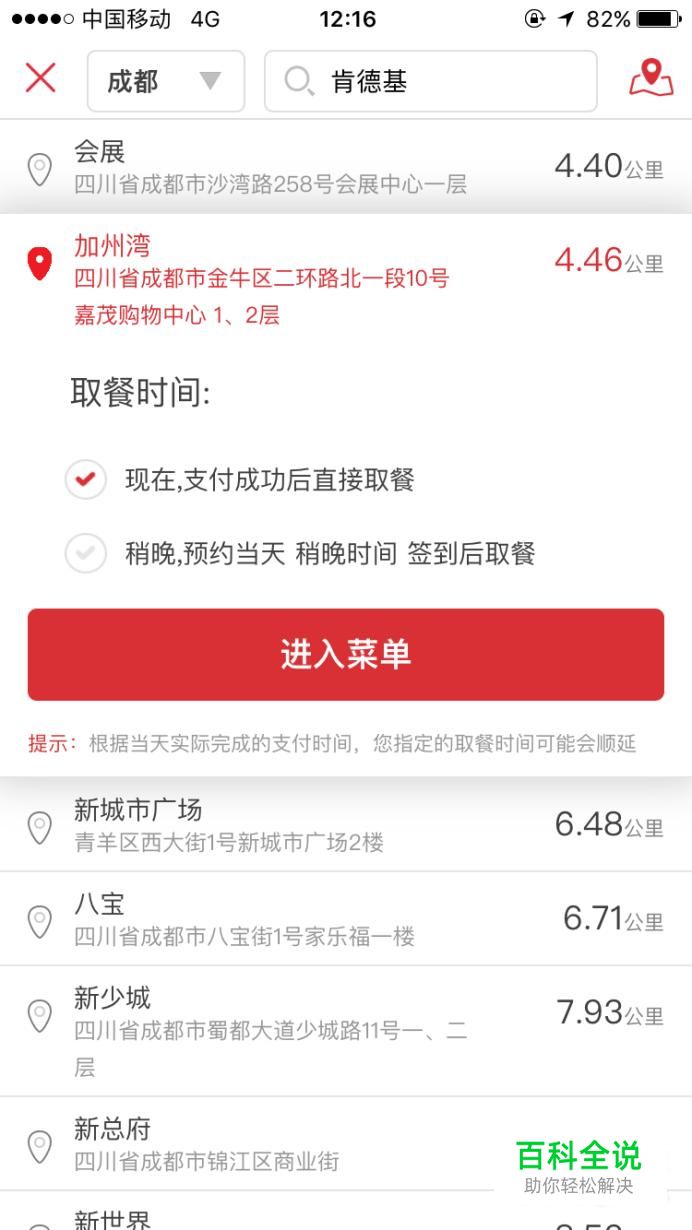
Task: Select the 新总府 store
Action: pos(346,1144)
